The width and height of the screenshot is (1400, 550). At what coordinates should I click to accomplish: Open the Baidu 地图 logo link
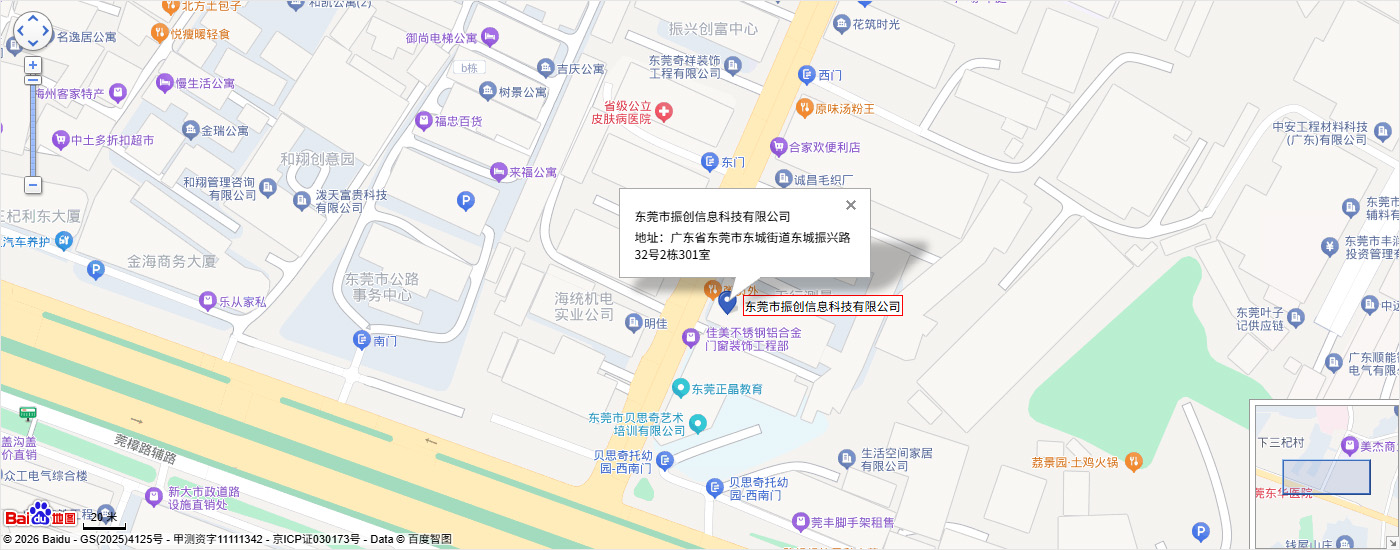40,516
